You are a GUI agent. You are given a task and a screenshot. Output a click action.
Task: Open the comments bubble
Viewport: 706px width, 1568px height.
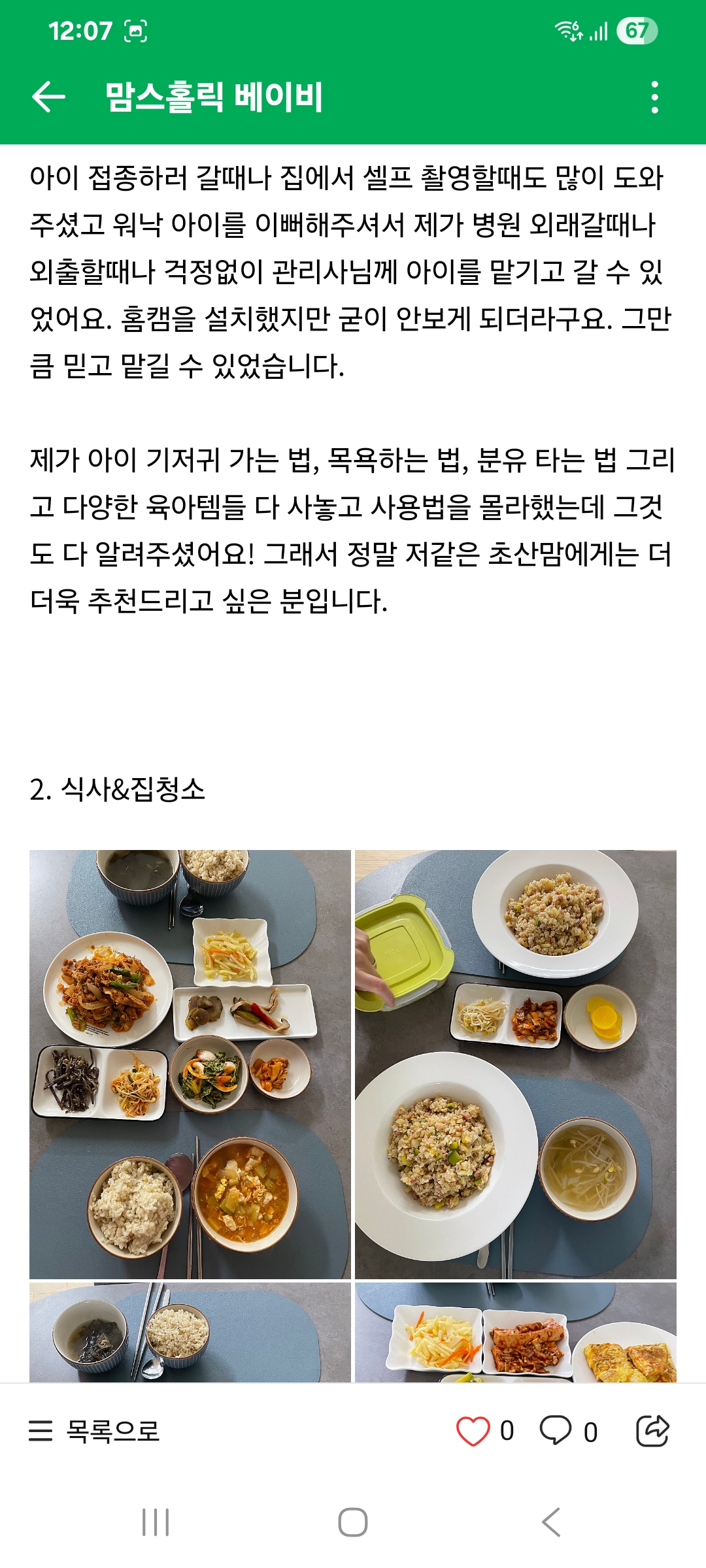tap(556, 1431)
